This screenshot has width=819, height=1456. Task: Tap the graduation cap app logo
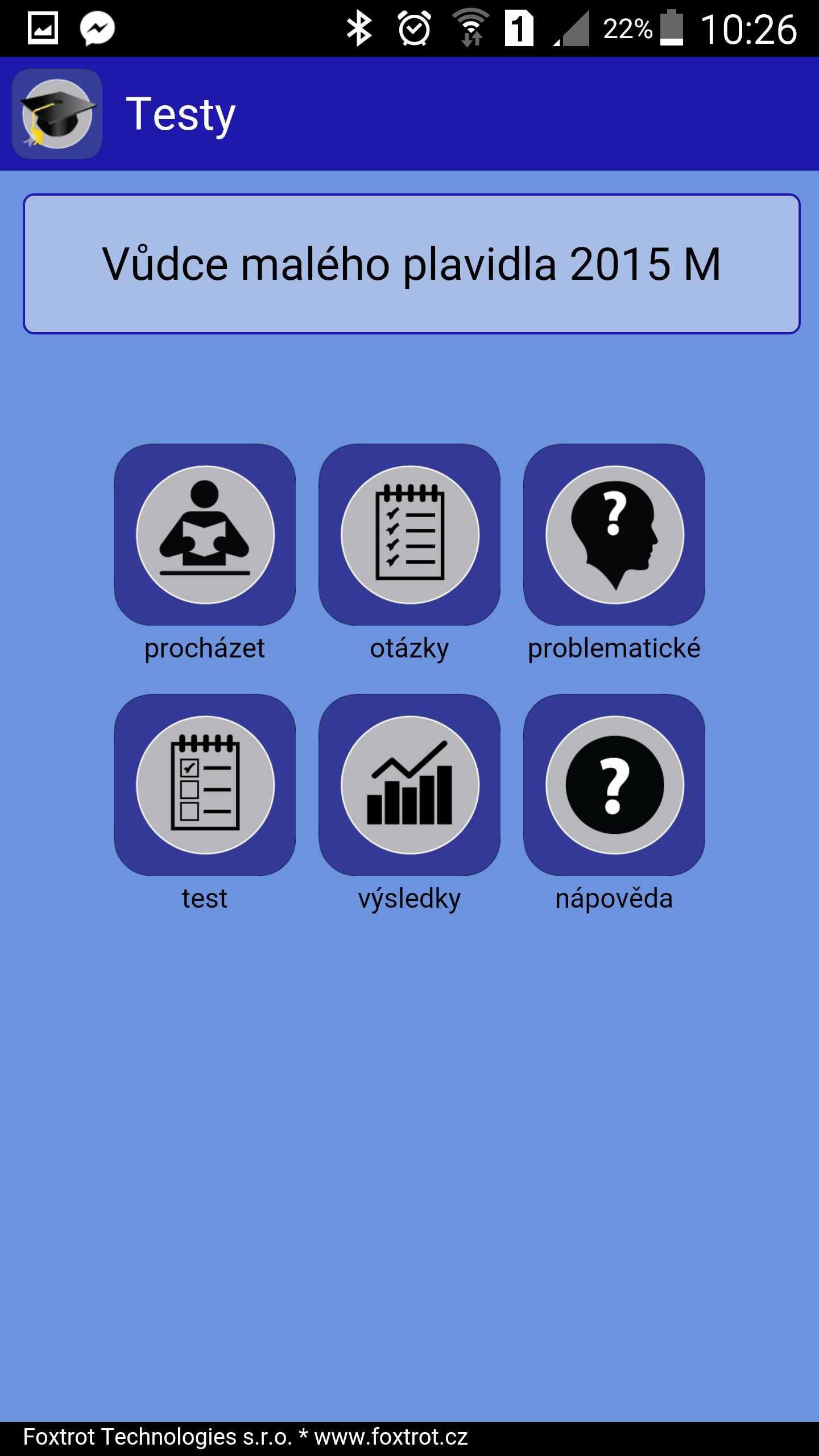point(57,114)
